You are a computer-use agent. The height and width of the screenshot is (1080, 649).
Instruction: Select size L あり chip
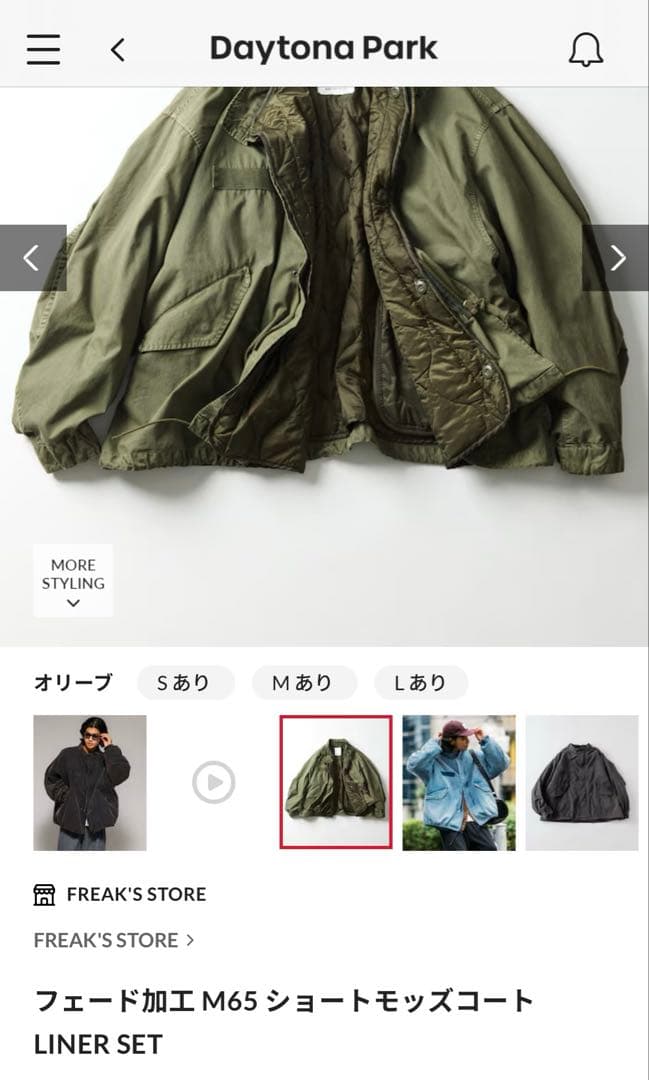tap(420, 683)
